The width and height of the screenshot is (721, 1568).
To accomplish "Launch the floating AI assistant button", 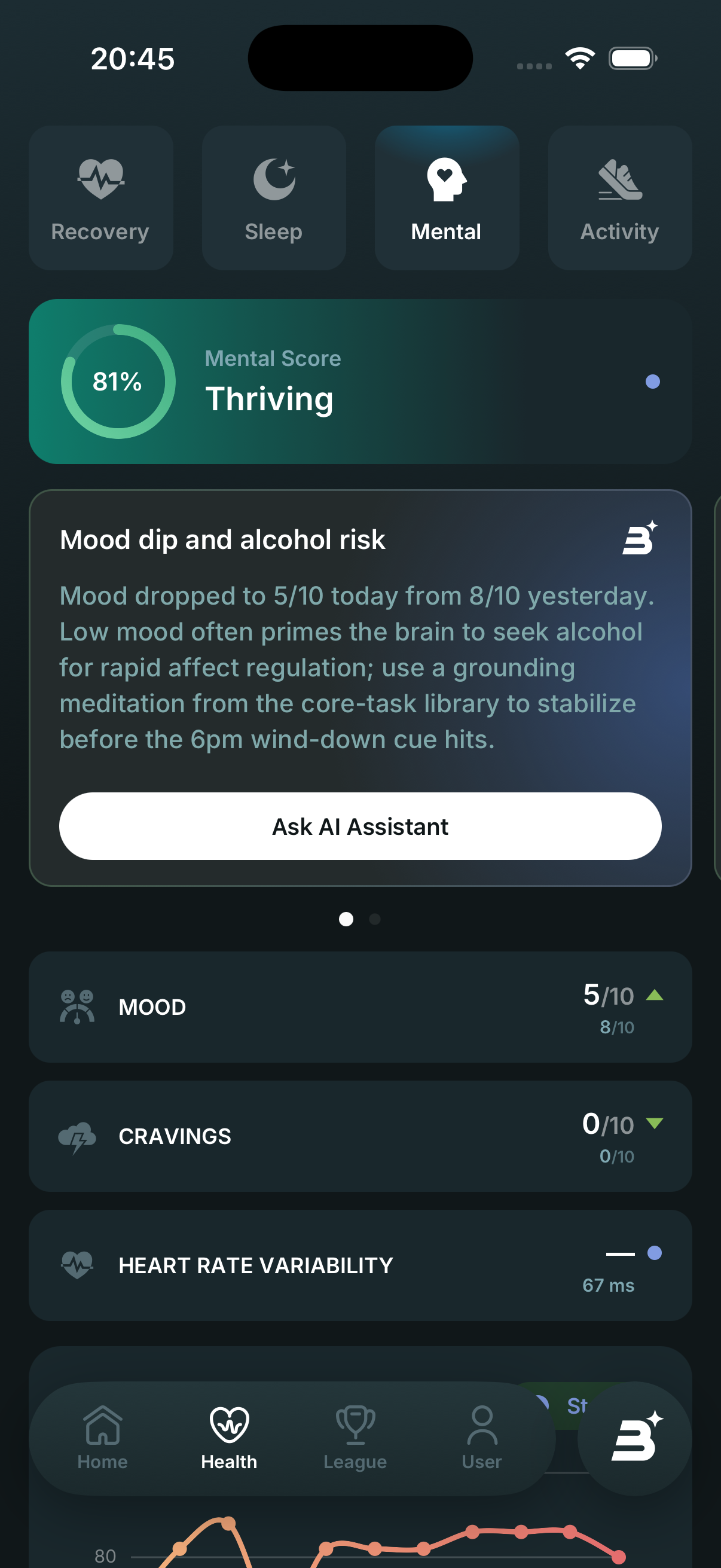I will click(634, 1438).
